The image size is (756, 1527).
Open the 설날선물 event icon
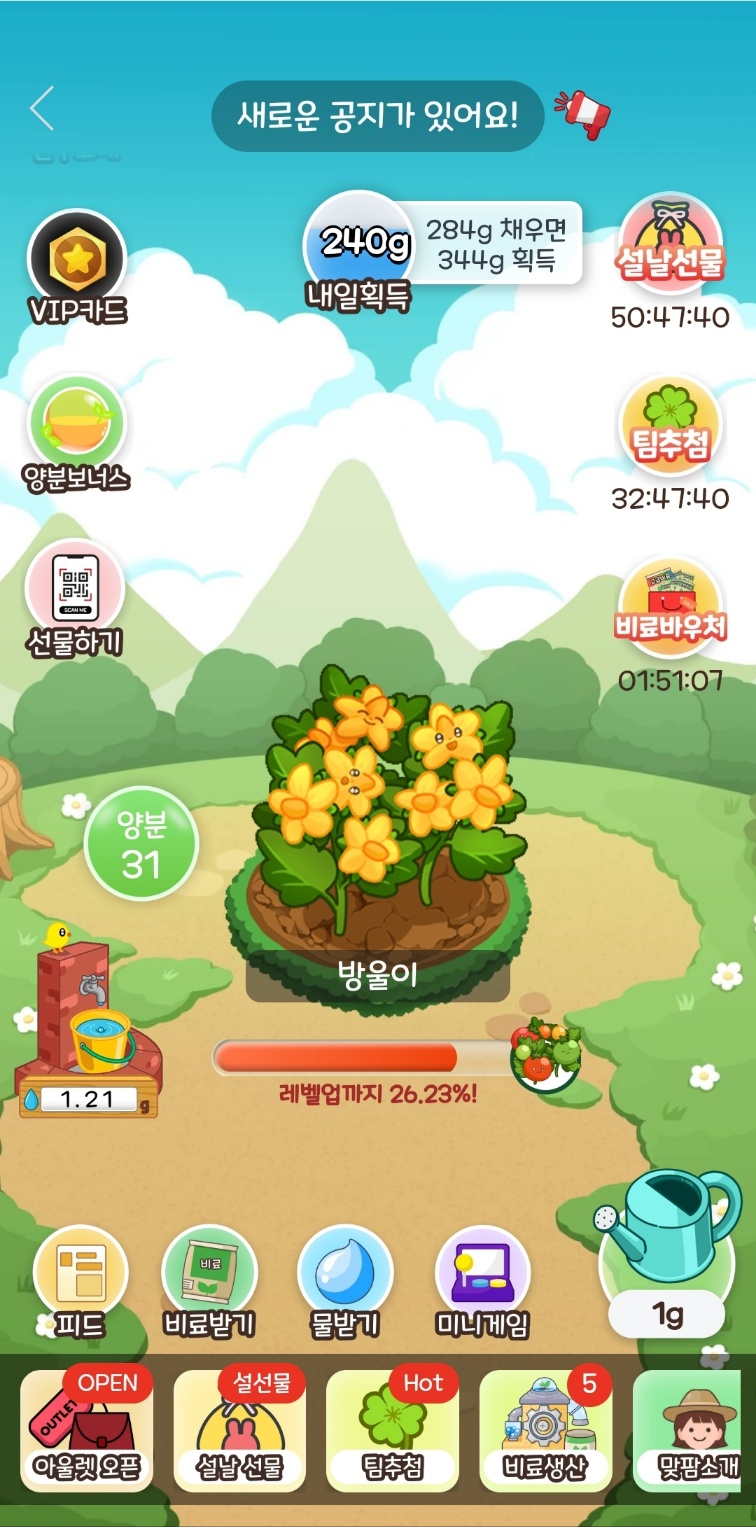tap(670, 245)
